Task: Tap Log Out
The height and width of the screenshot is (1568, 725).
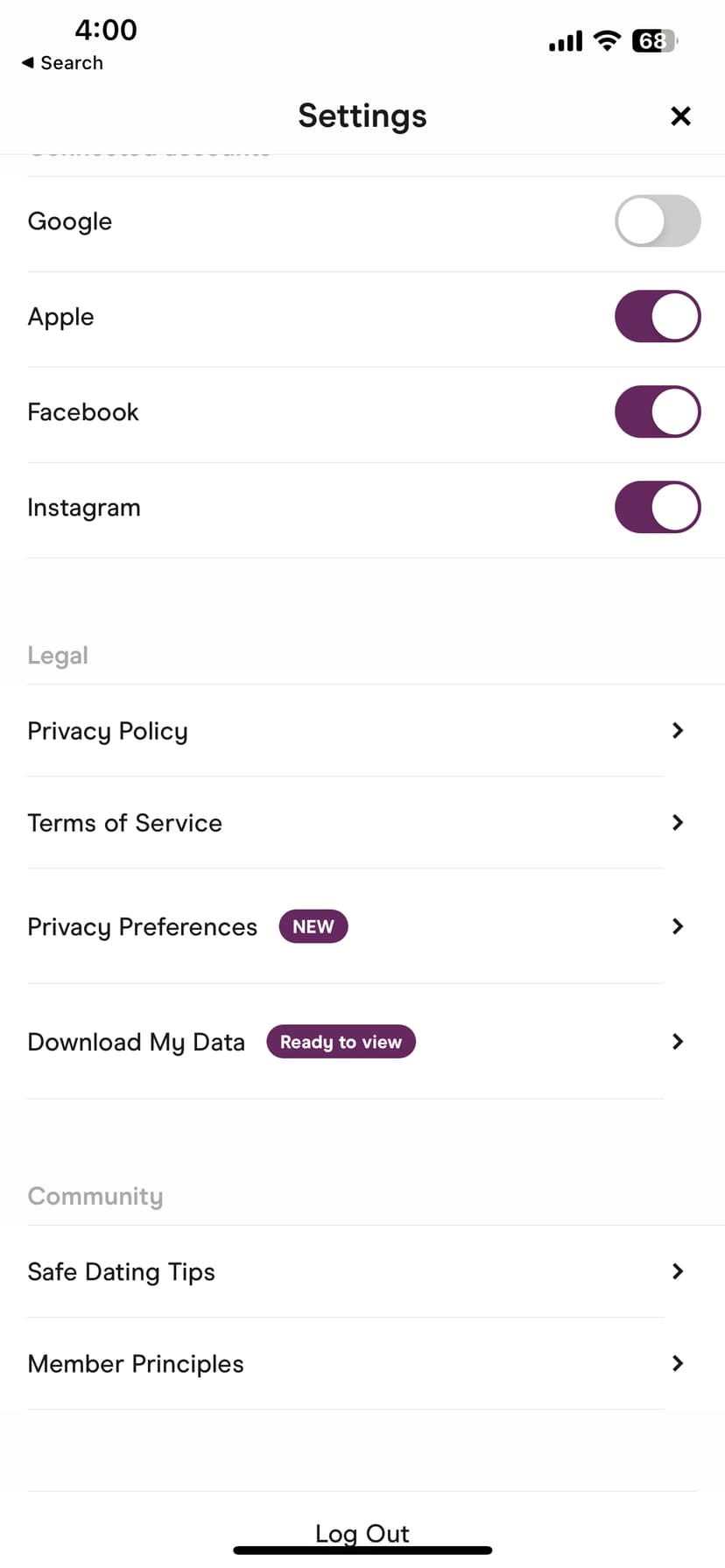Action: (x=362, y=1533)
